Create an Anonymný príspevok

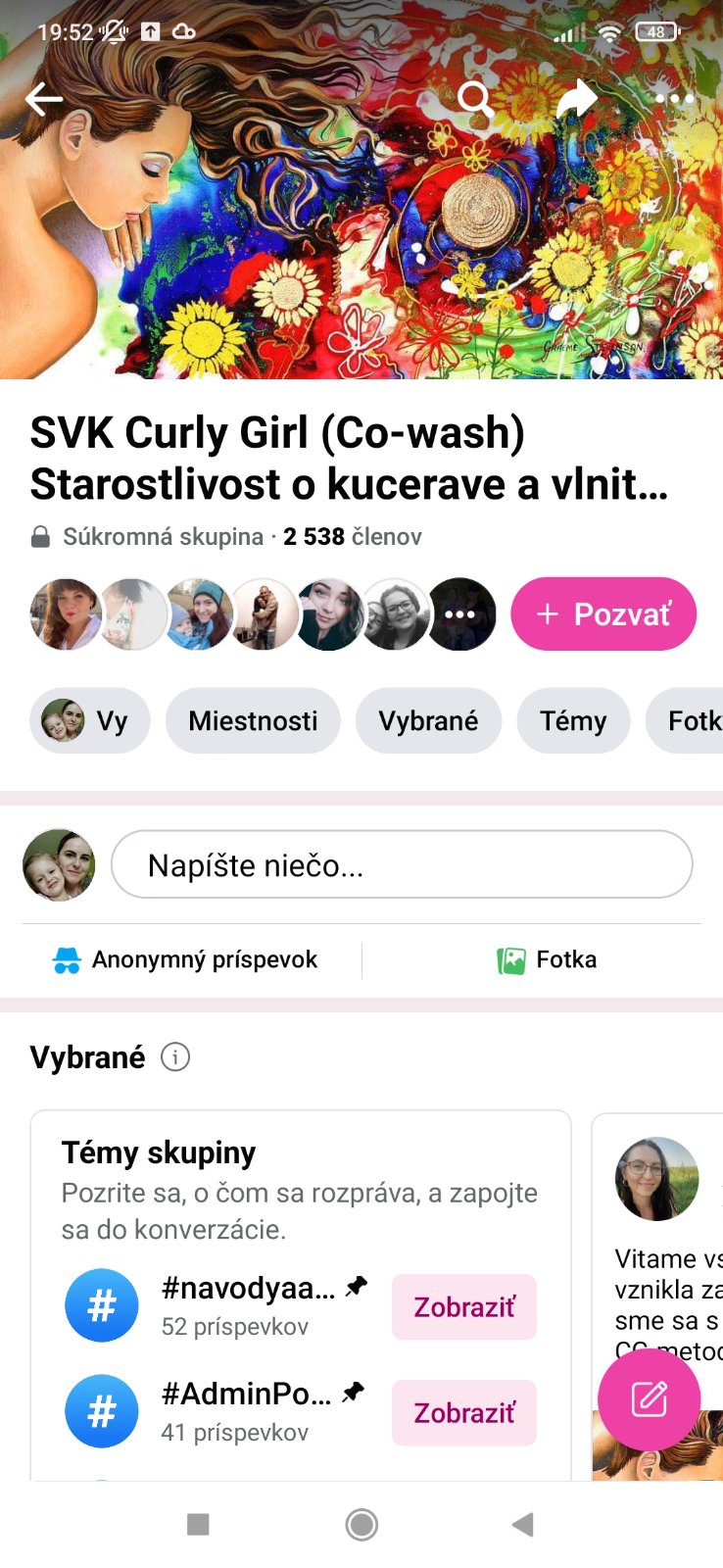click(x=186, y=960)
